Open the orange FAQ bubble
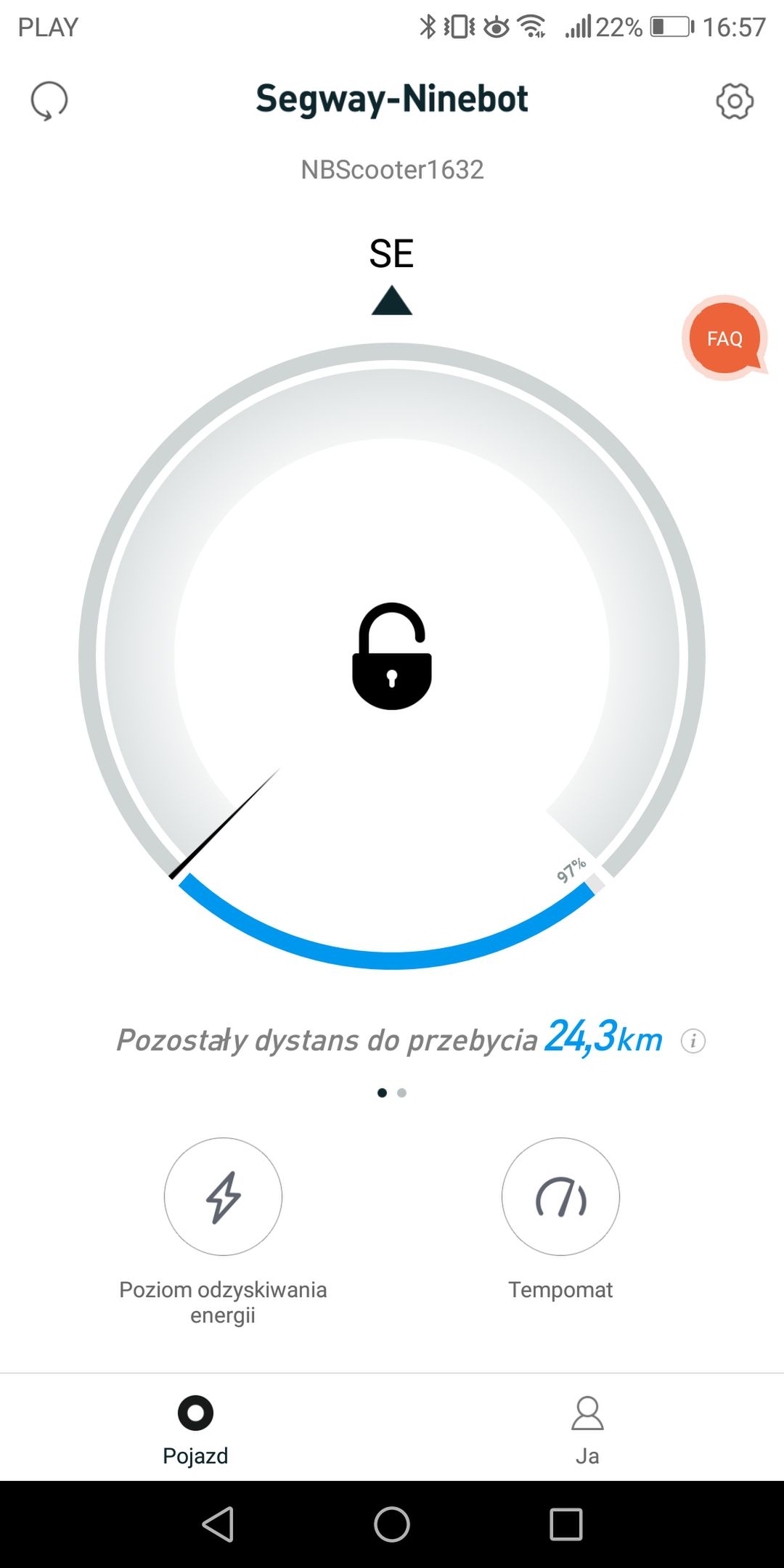Screen dimensions: 784x1568 724,338
